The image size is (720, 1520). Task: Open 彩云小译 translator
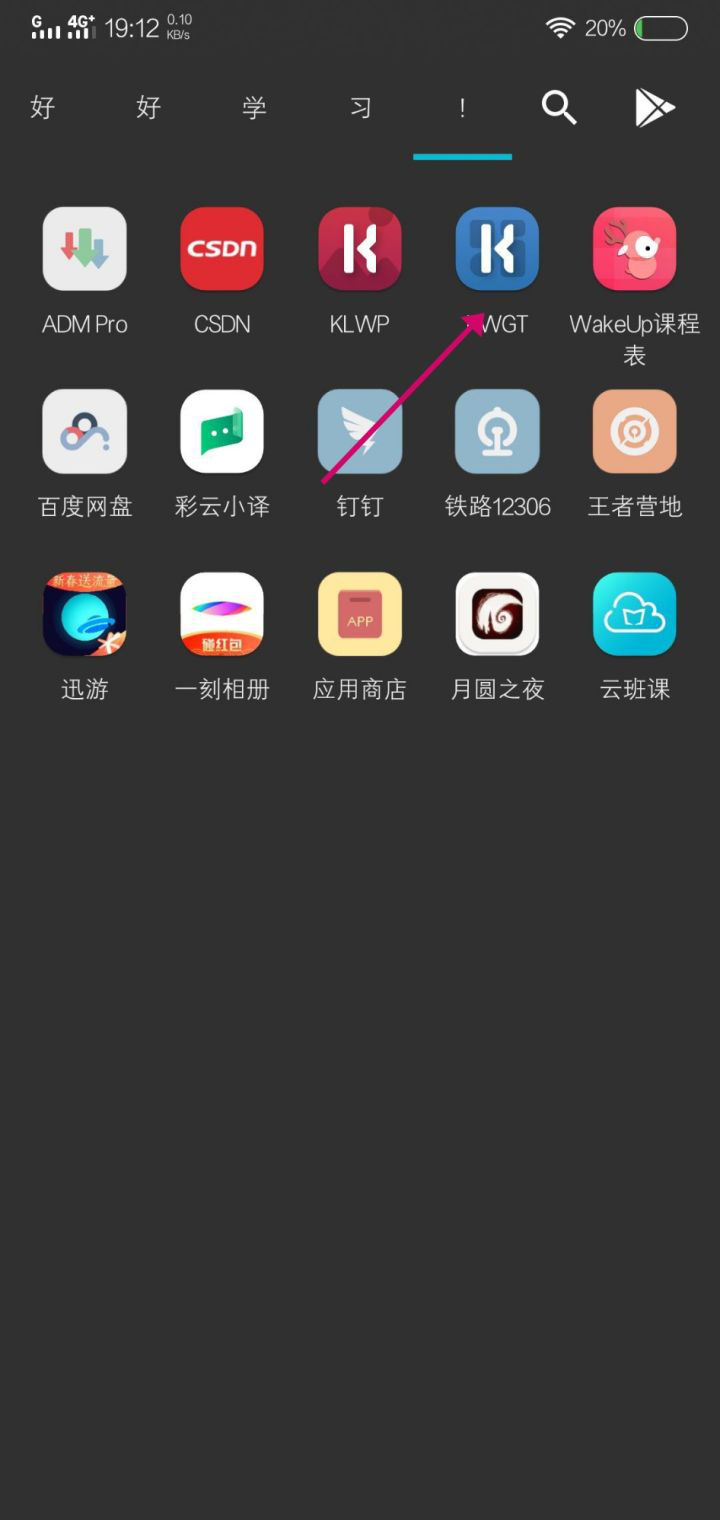point(222,431)
